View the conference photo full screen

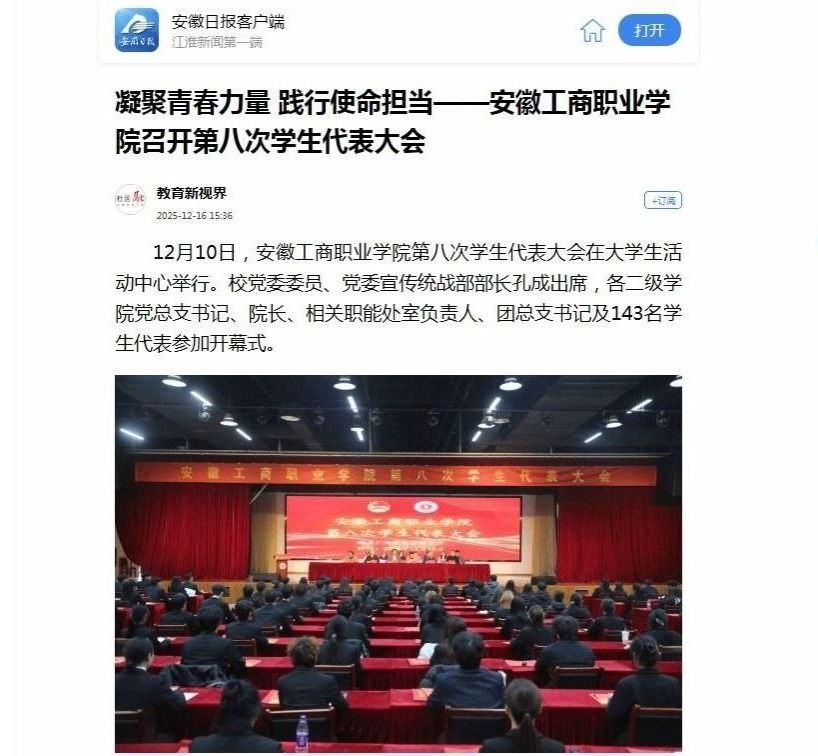pos(398,563)
